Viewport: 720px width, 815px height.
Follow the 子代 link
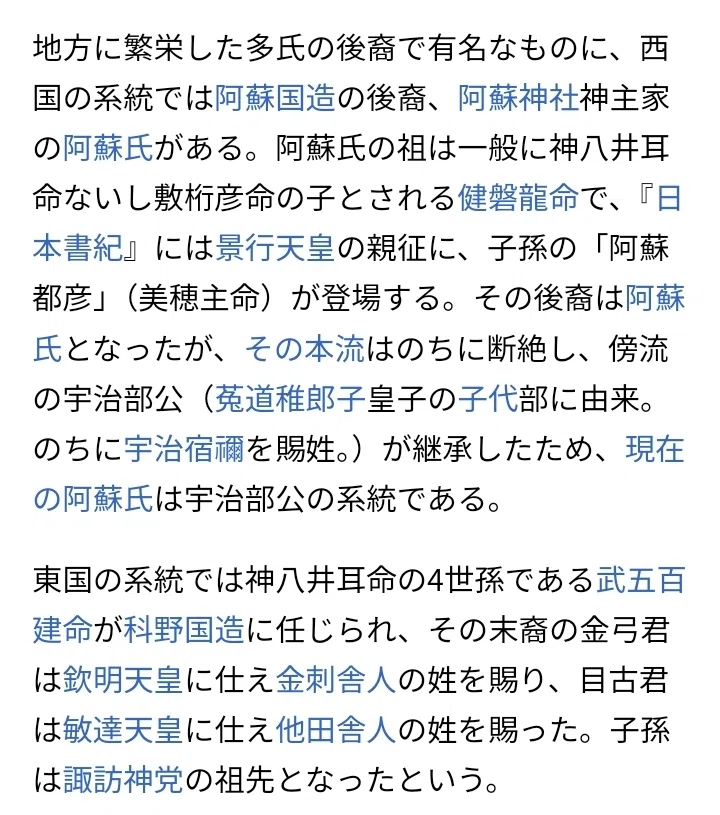(488, 399)
